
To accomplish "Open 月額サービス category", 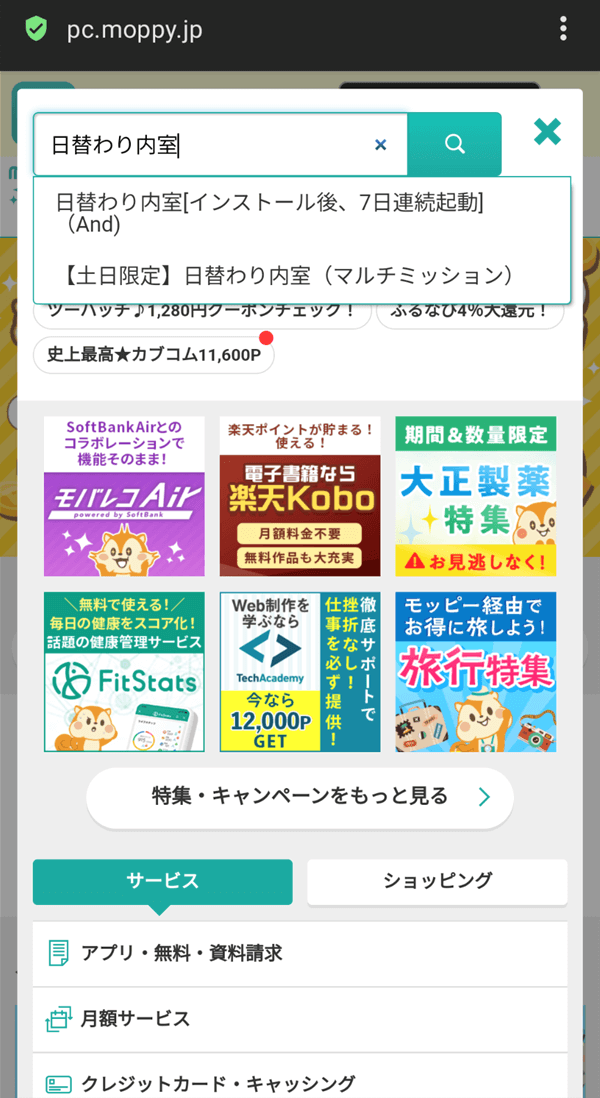I will point(300,1019).
